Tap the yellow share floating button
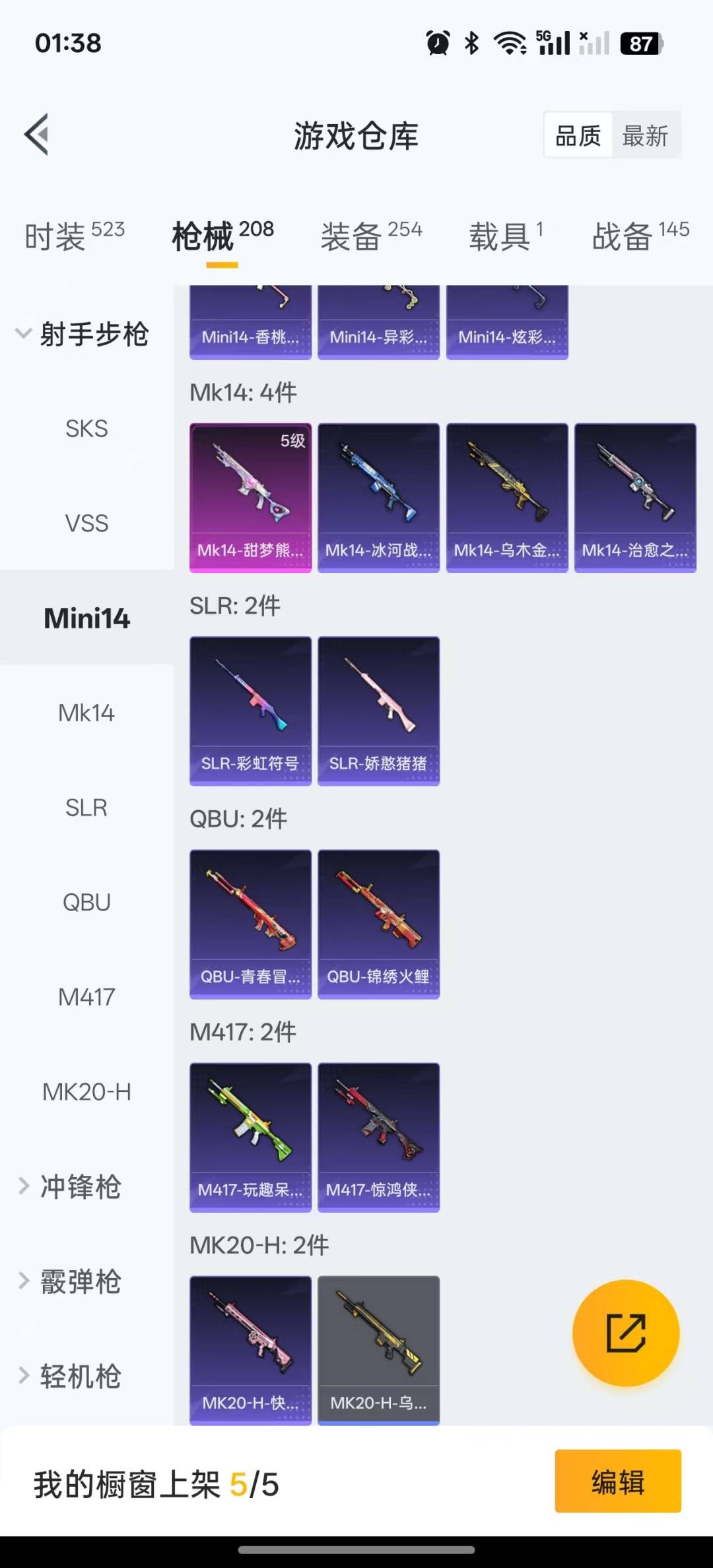The height and width of the screenshot is (1568, 713). click(625, 1333)
